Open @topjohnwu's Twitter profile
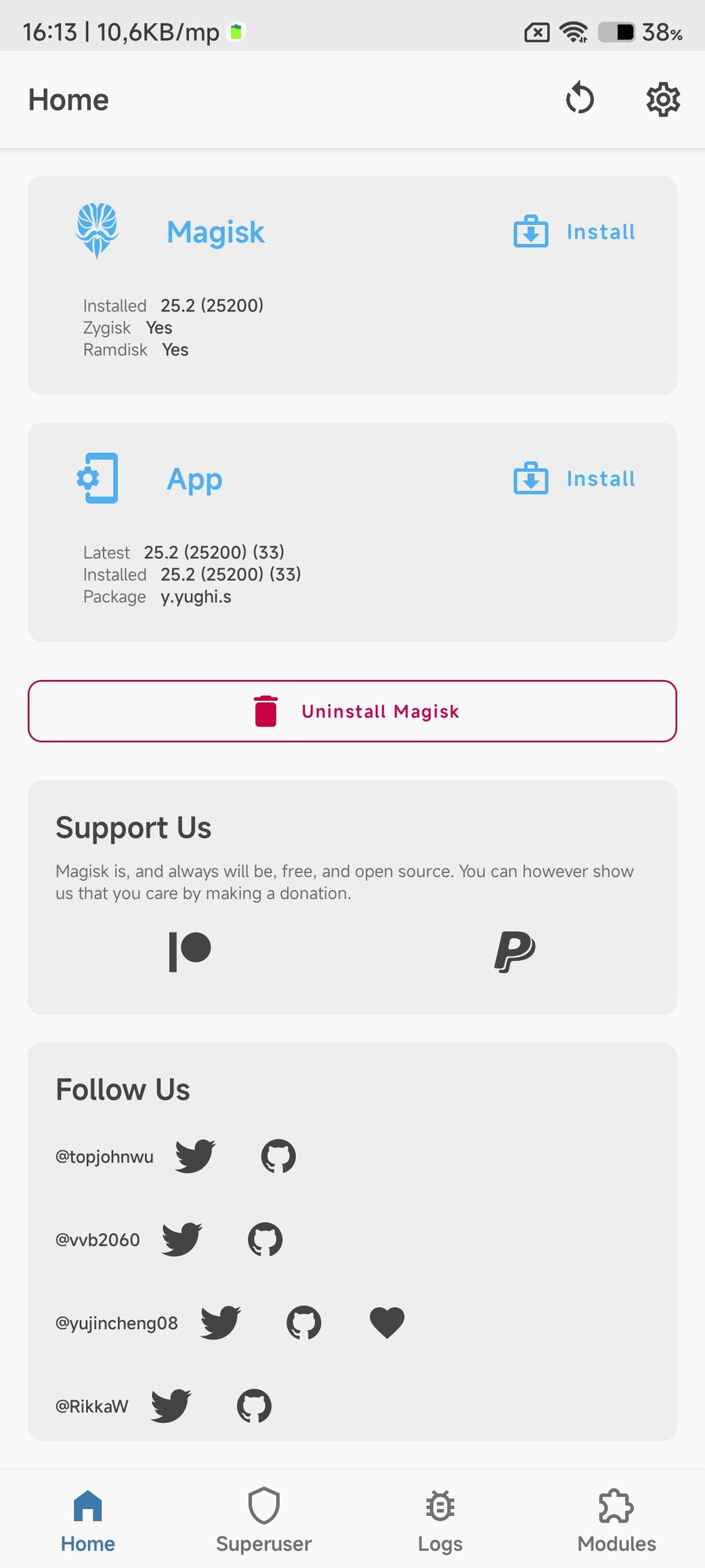Image resolution: width=705 pixels, height=1568 pixels. coord(195,1156)
